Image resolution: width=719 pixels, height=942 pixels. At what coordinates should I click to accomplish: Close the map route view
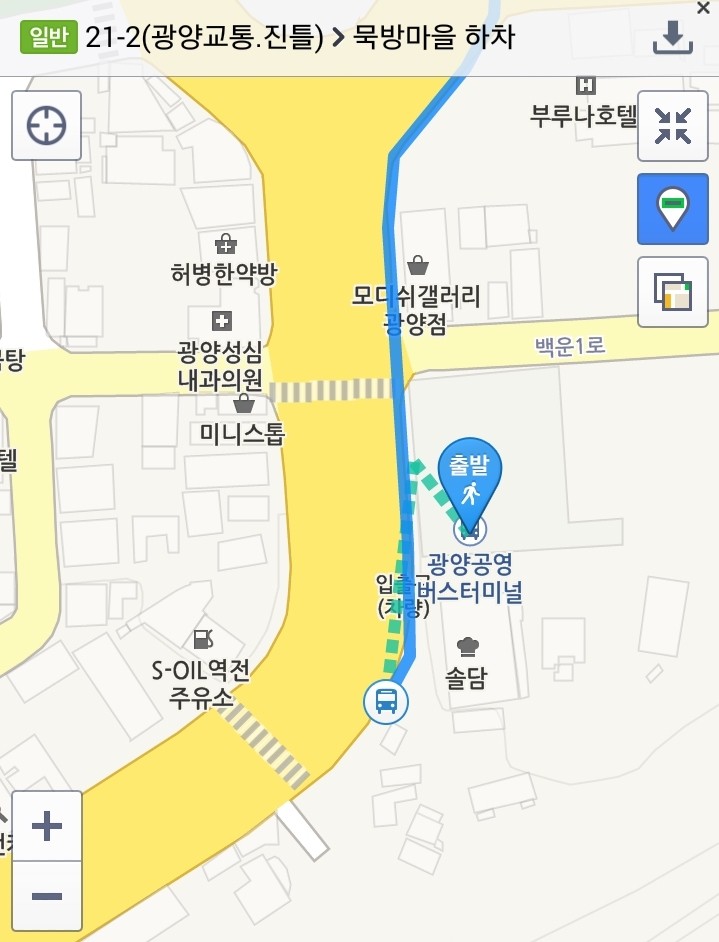point(704,6)
